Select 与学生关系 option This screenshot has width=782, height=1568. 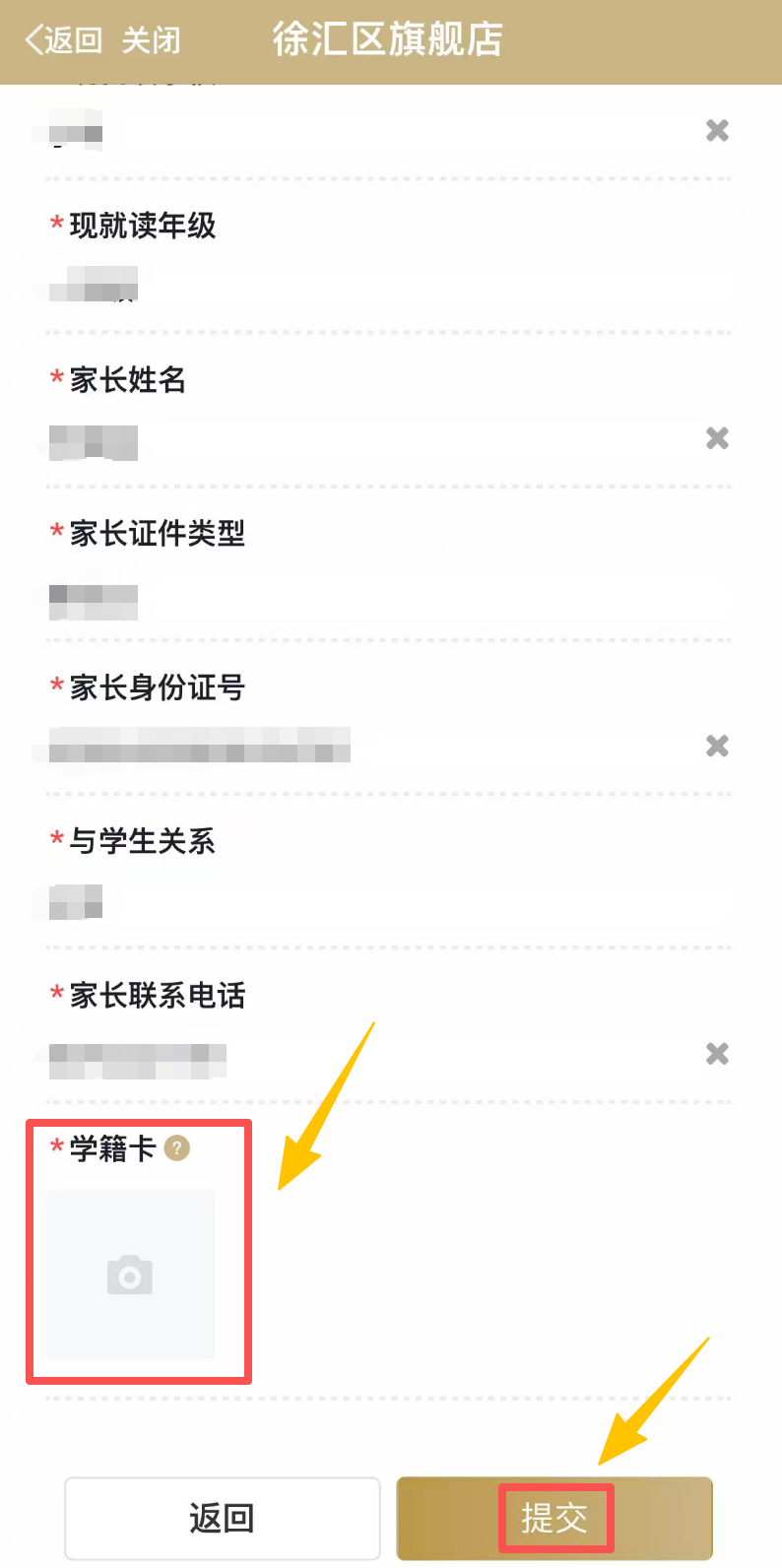384,902
